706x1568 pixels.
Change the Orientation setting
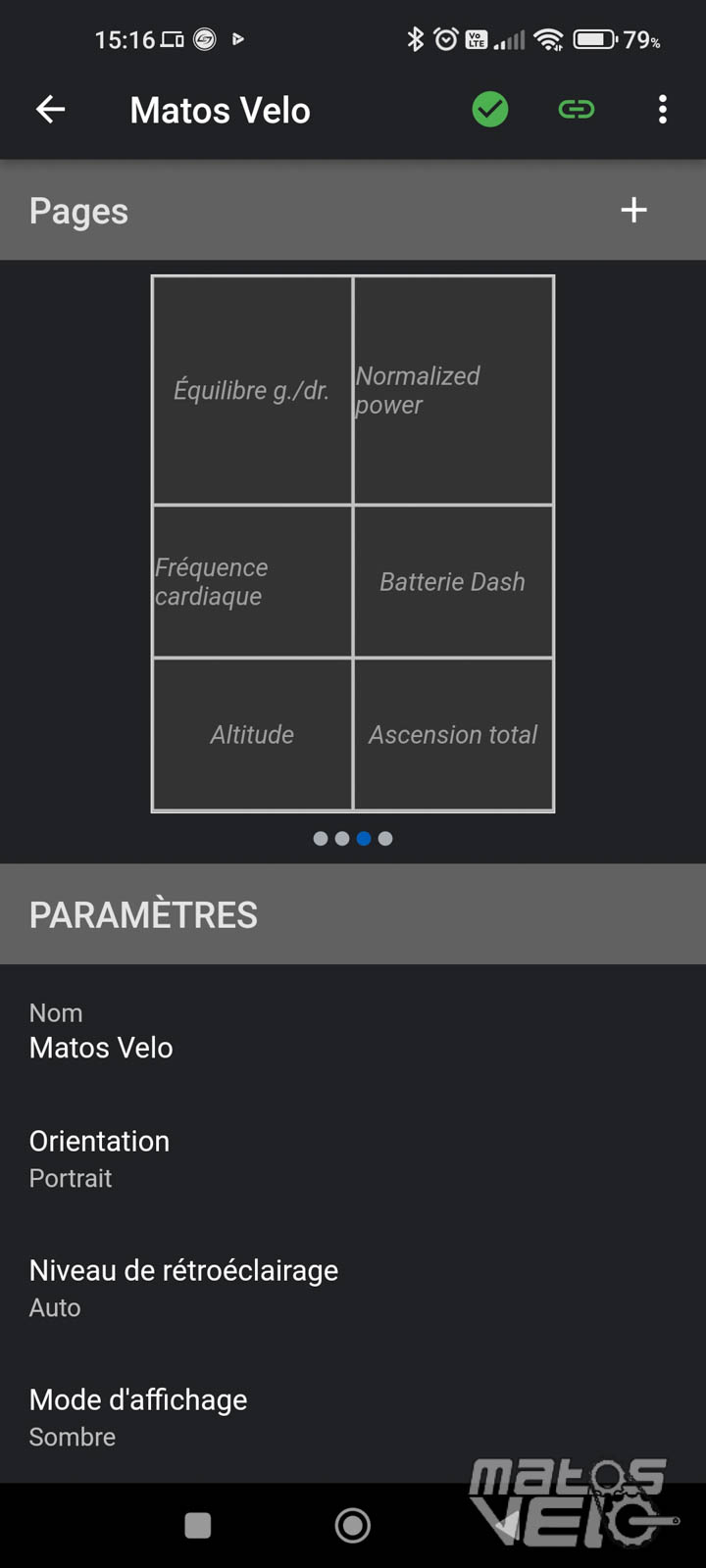pos(353,1158)
